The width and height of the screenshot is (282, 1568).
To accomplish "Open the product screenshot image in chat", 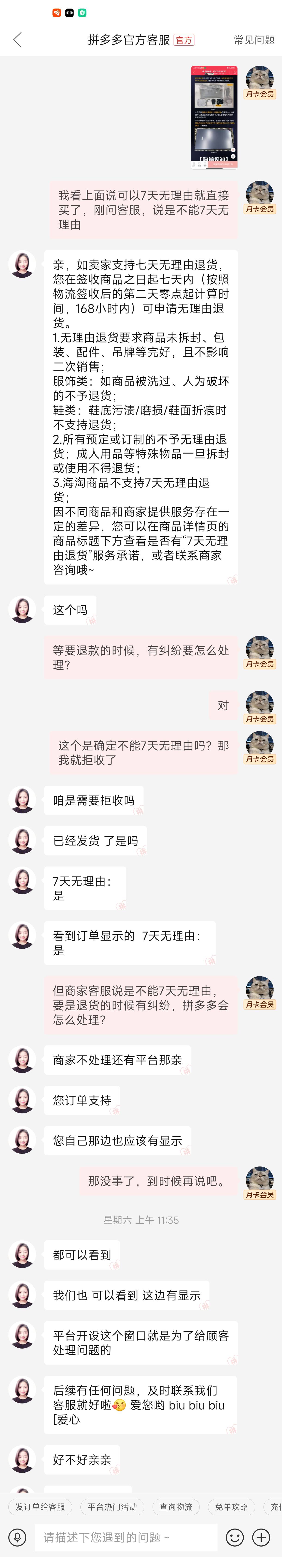I will pyautogui.click(x=215, y=116).
